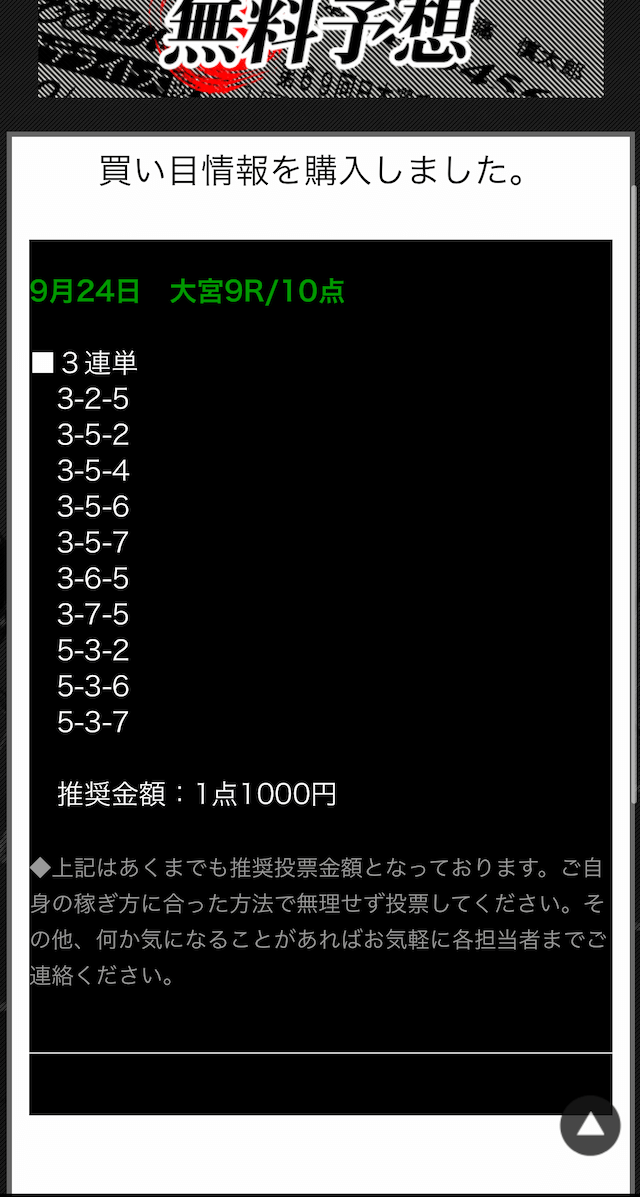The width and height of the screenshot is (640, 1197).
Task: Tap the scroll-to-top arrow button
Action: [x=590, y=1125]
